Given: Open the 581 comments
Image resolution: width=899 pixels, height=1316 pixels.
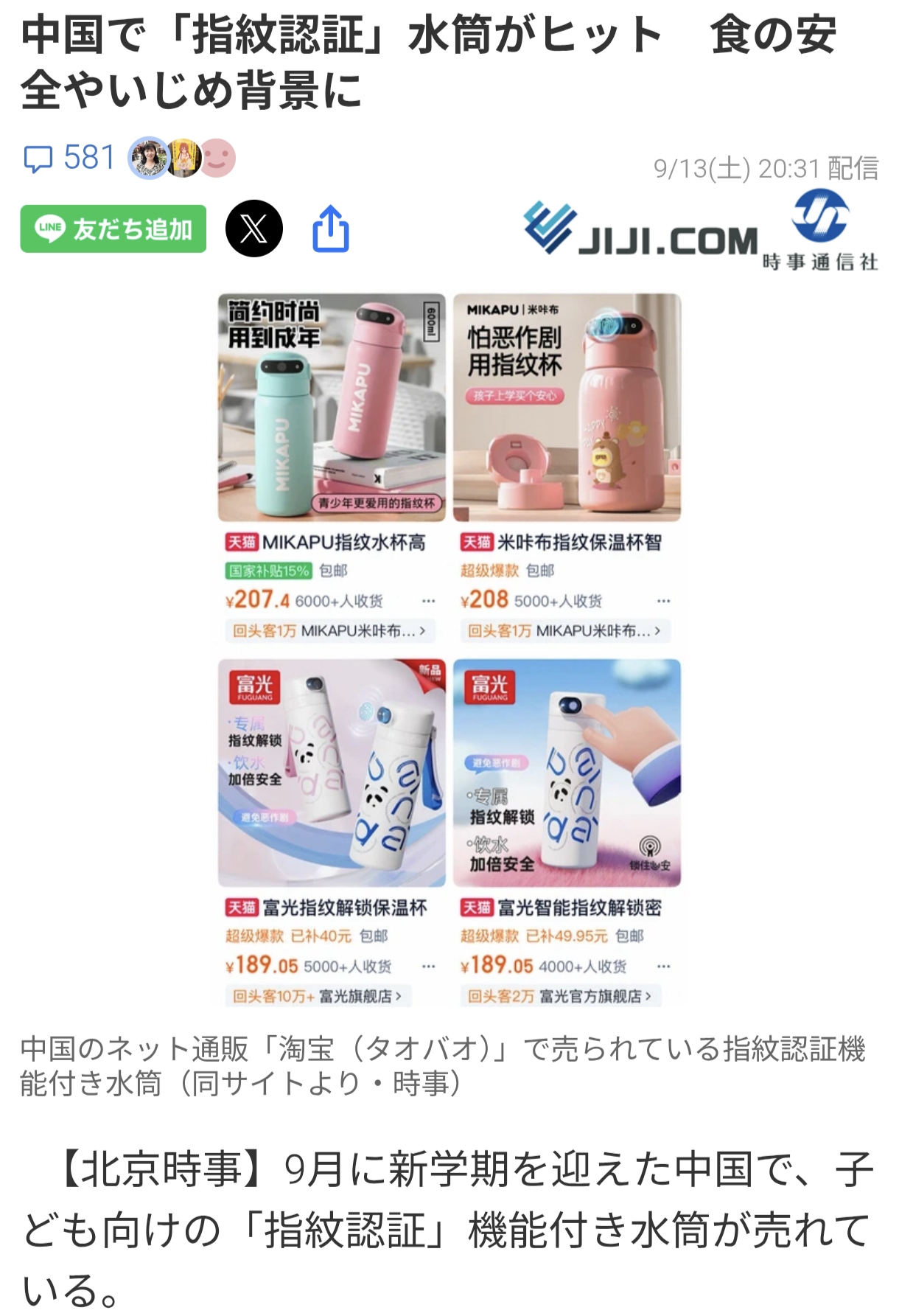Looking at the screenshot, I should point(70,159).
